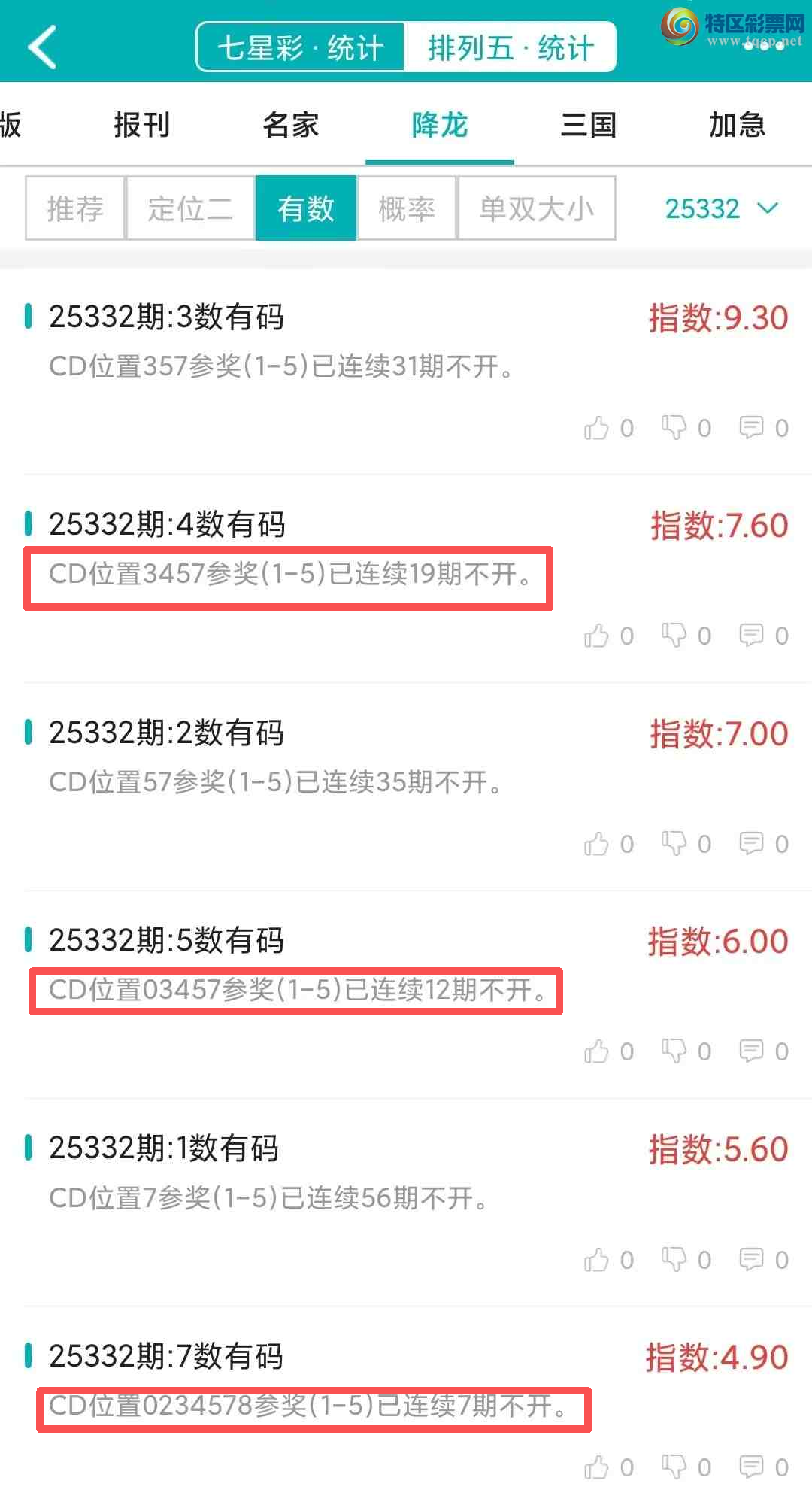Select the 三国 menu item

(589, 125)
